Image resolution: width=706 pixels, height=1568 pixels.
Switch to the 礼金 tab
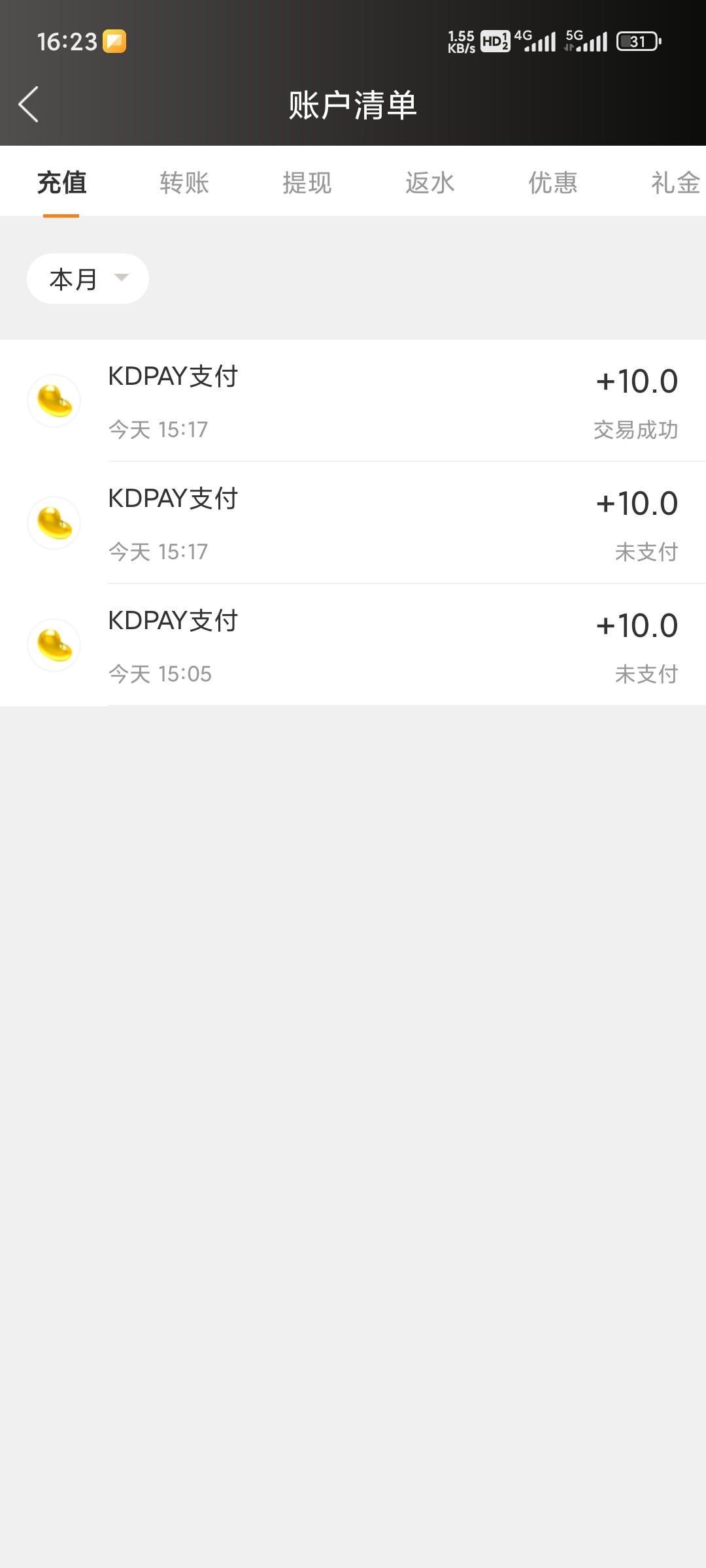point(675,183)
